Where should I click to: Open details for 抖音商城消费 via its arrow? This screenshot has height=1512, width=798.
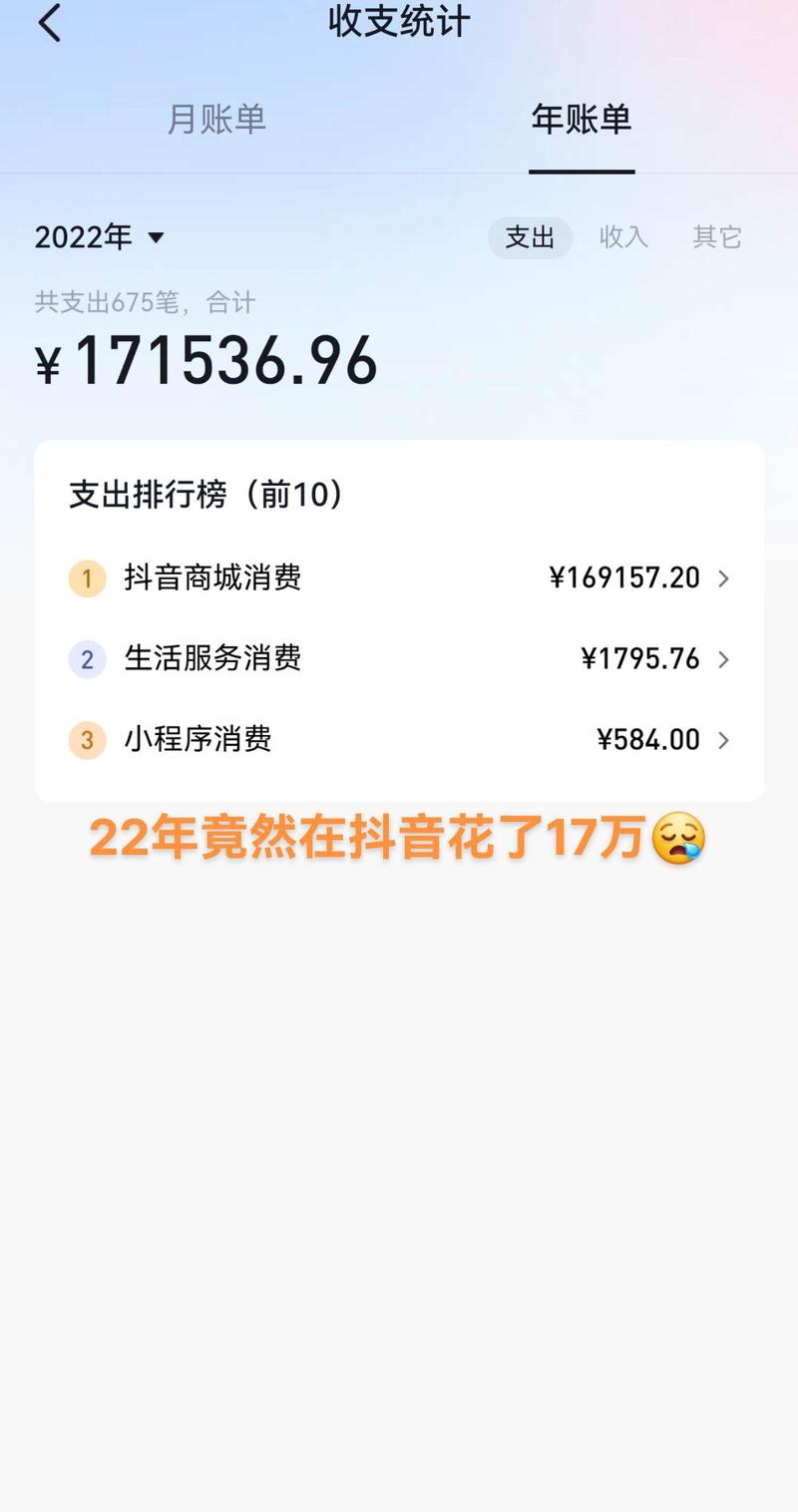(x=724, y=578)
